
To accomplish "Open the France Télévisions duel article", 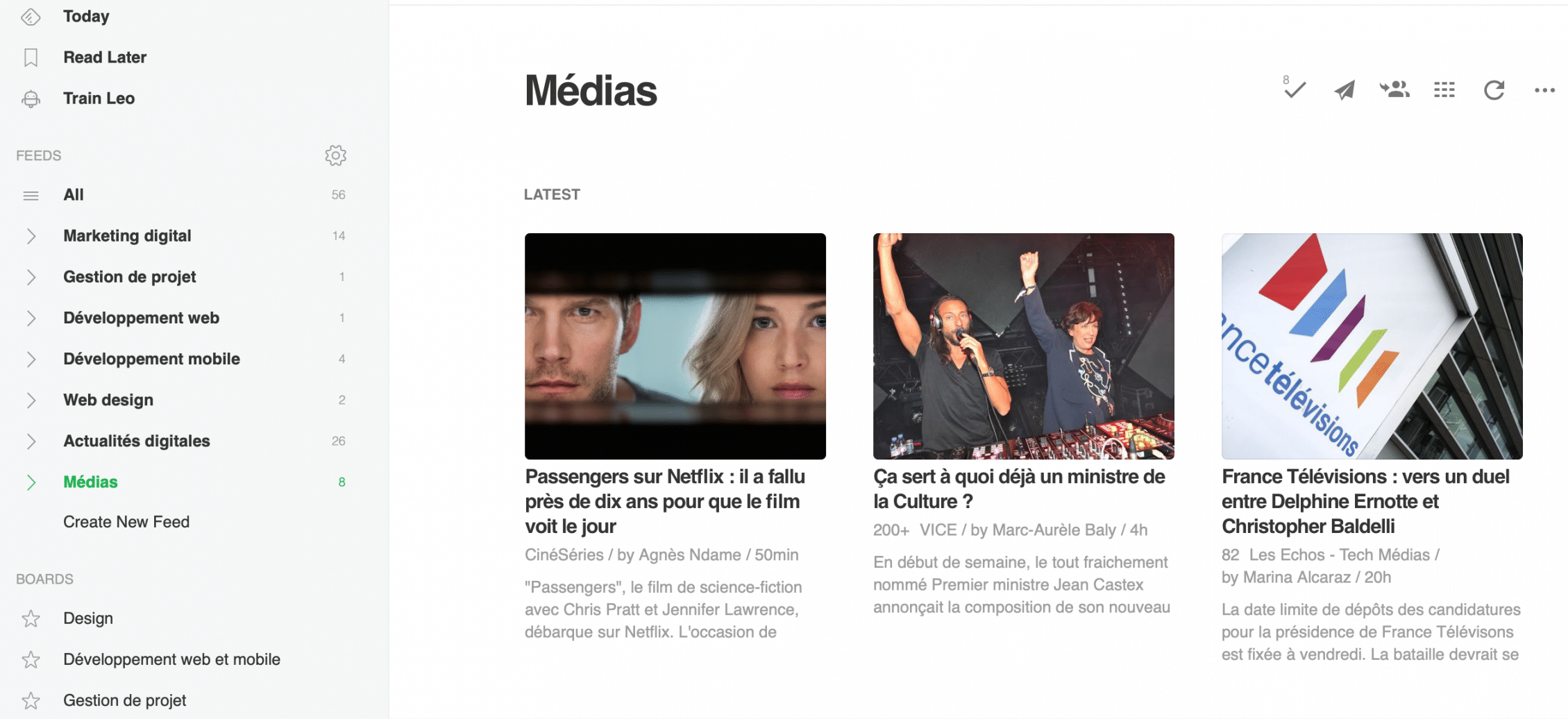I will point(1365,501).
